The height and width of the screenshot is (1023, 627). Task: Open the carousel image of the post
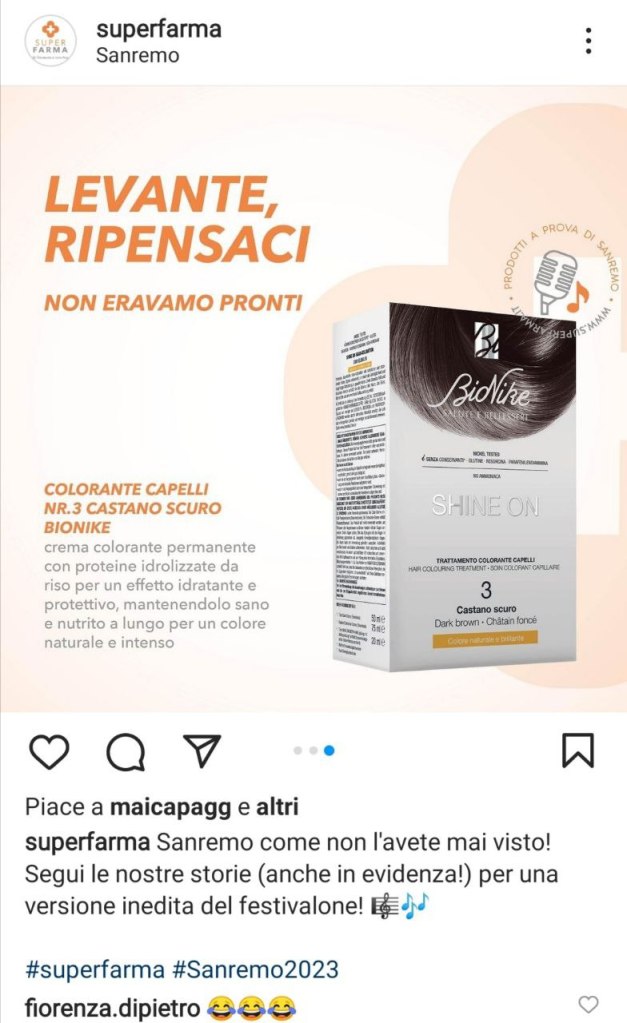point(313,398)
